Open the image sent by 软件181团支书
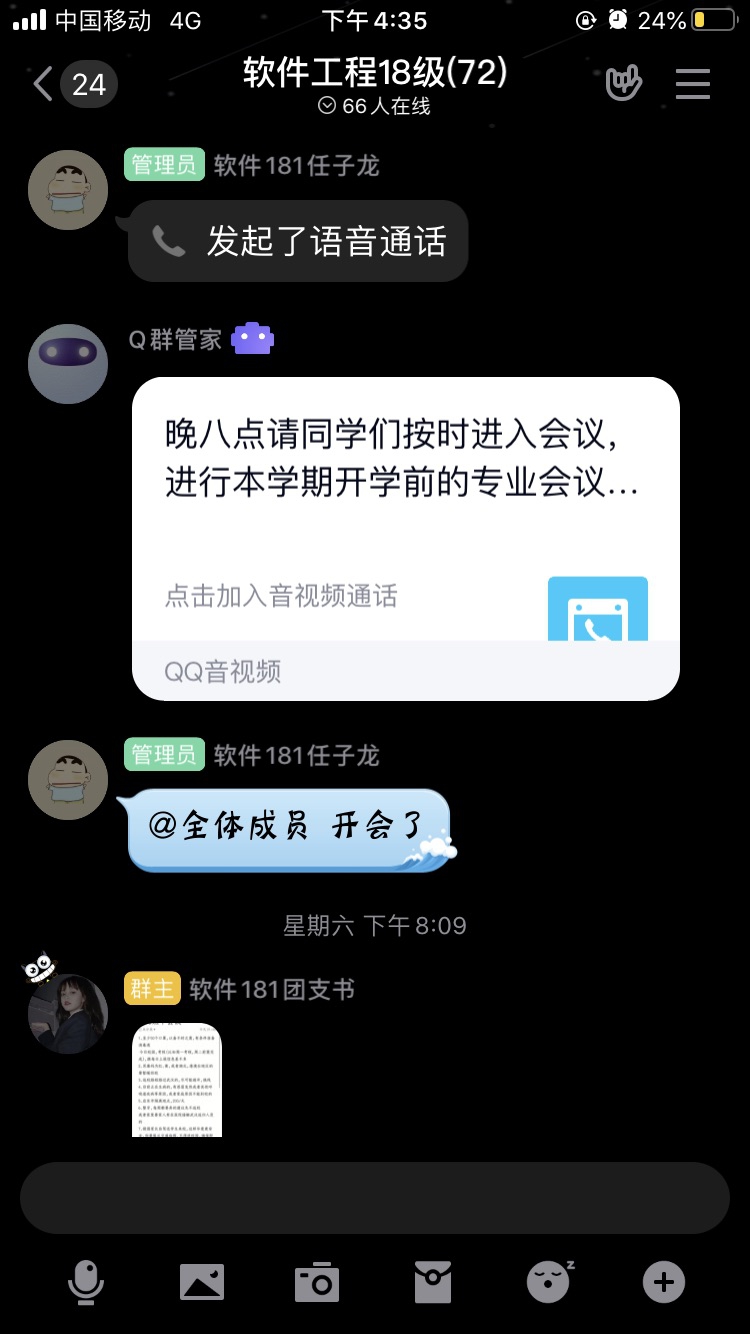 [177, 1080]
